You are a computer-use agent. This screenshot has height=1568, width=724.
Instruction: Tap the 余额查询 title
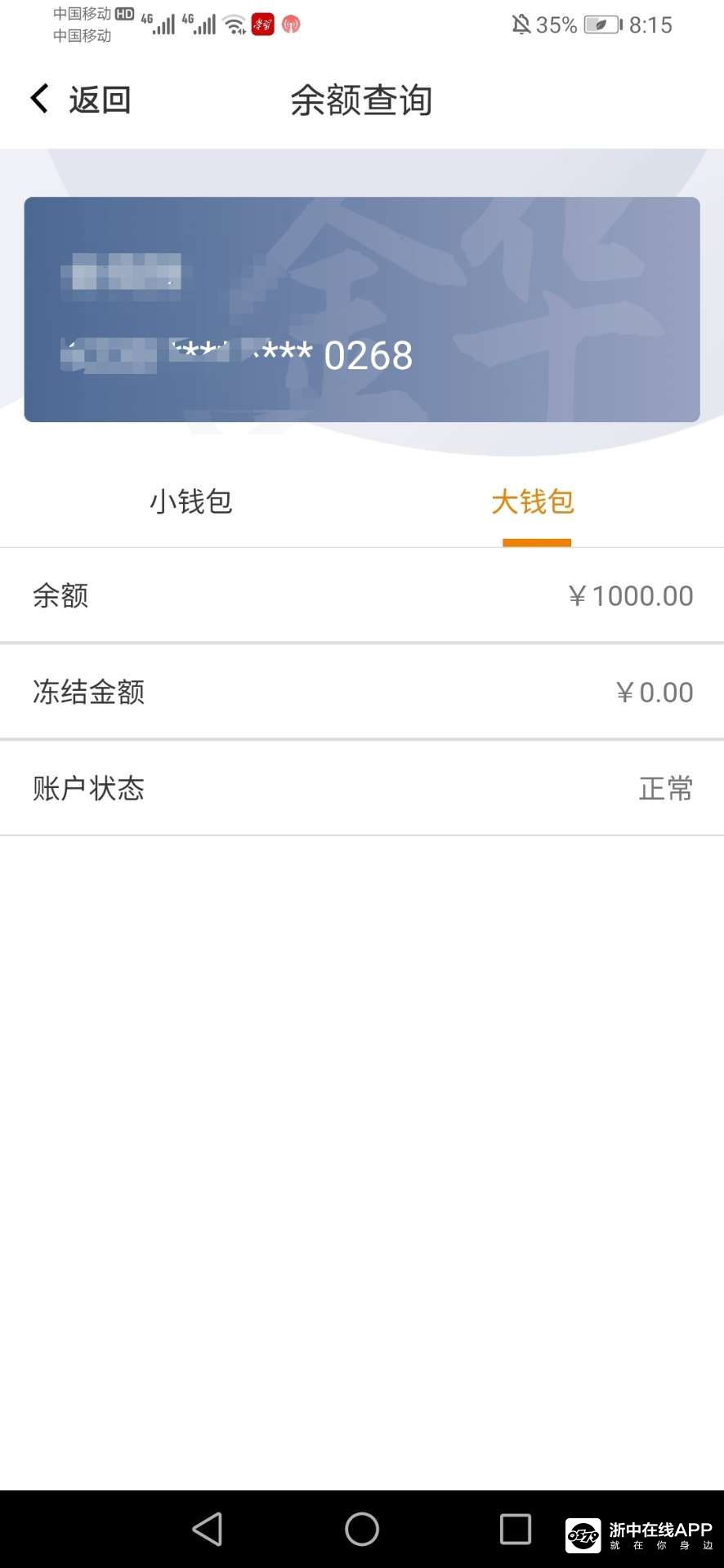tap(361, 100)
